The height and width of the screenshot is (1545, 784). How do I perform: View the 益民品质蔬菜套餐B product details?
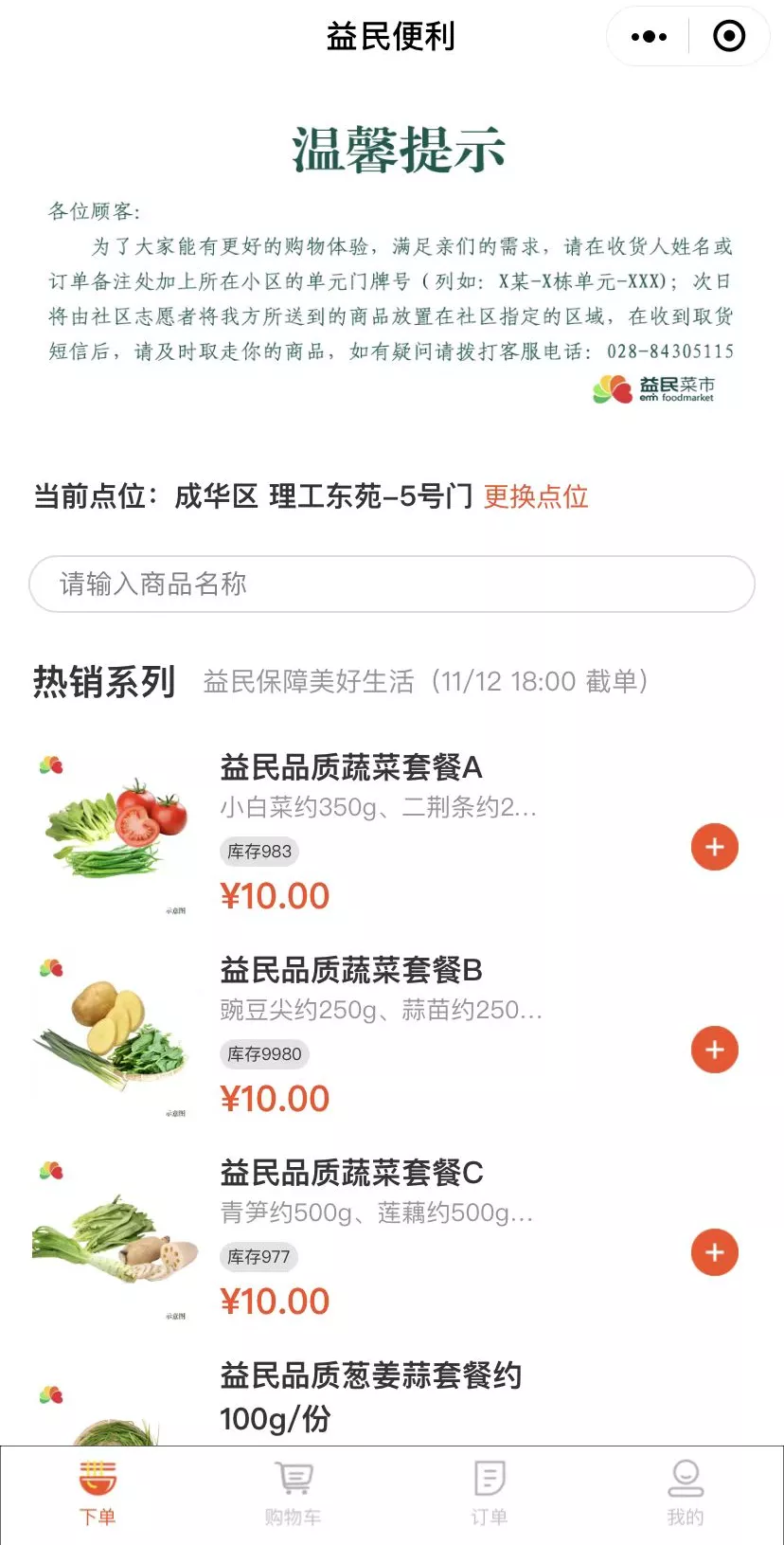[350, 970]
